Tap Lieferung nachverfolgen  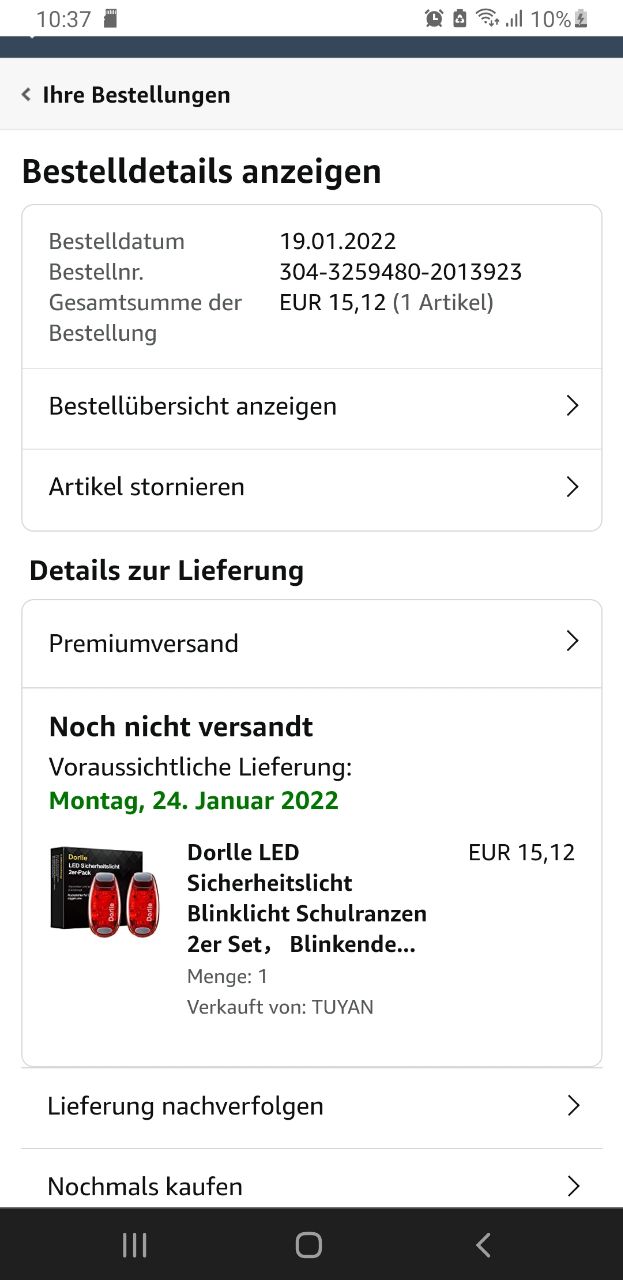click(x=311, y=1106)
